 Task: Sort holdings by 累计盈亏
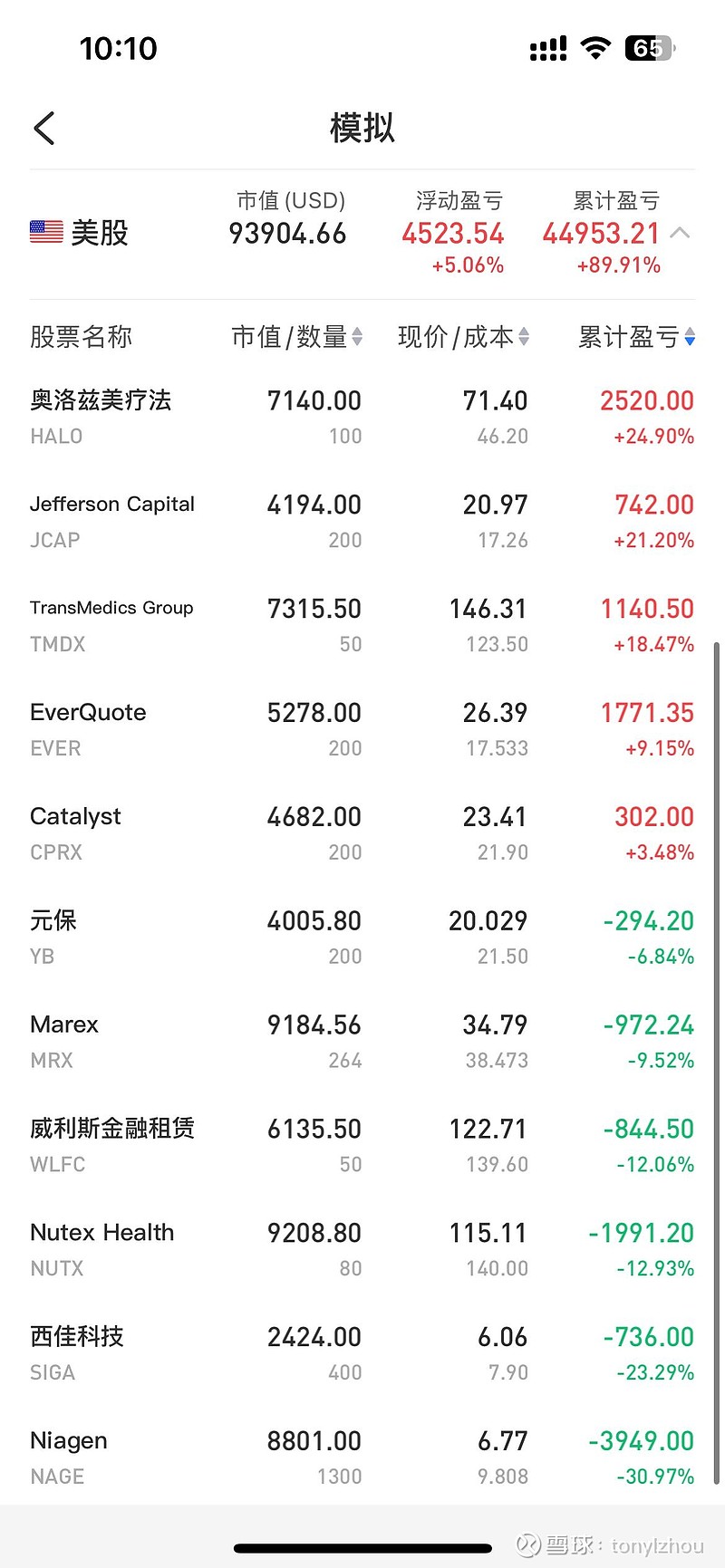coord(636,337)
